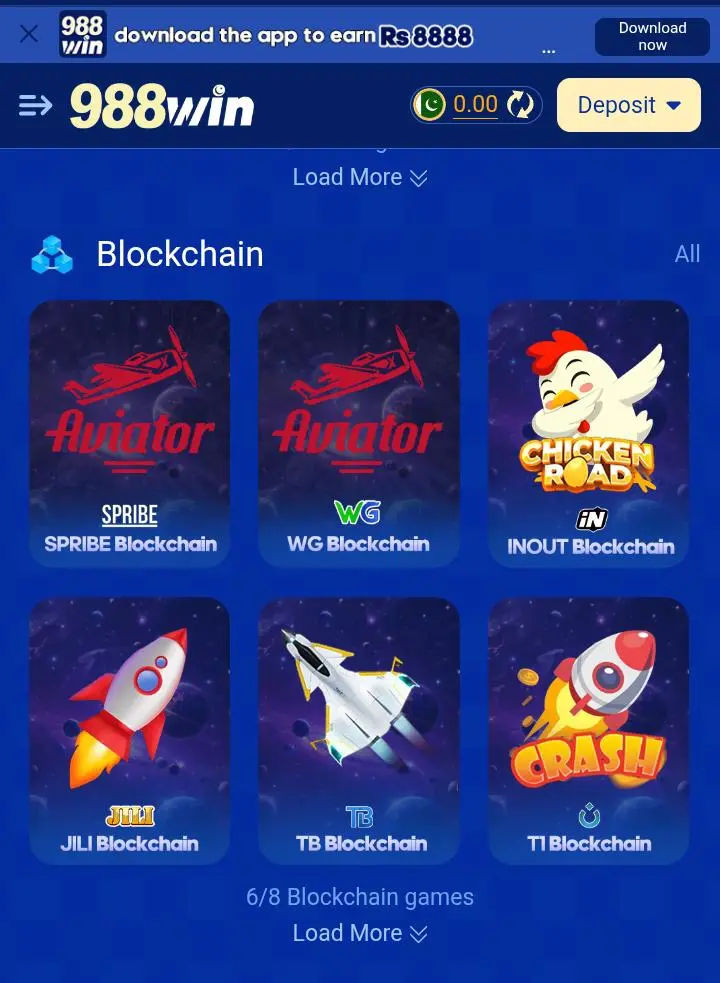Launch WG Blockchain Aviator game
The width and height of the screenshot is (720, 983).
click(x=359, y=433)
